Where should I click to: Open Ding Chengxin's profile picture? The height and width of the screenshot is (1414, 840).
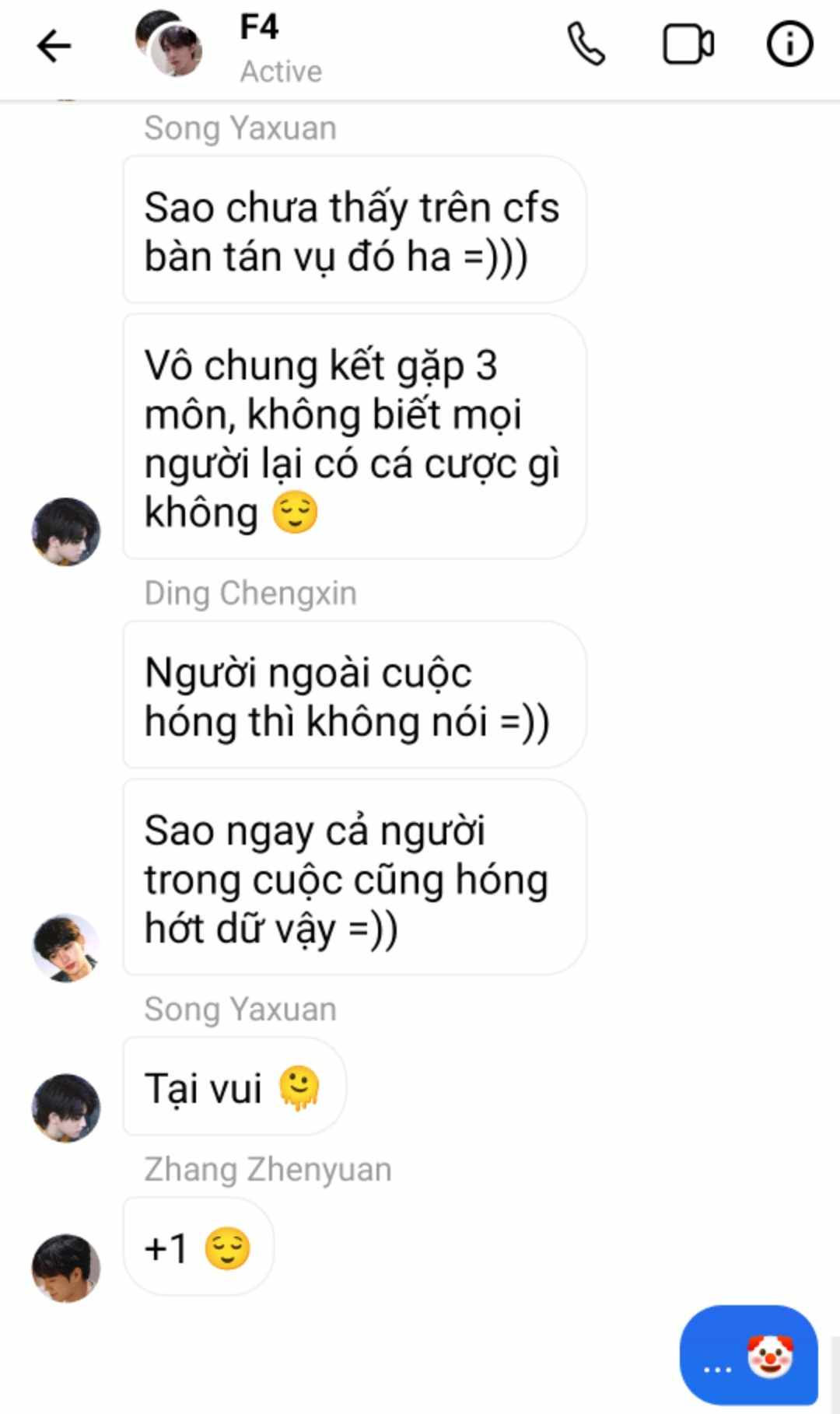tap(65, 947)
